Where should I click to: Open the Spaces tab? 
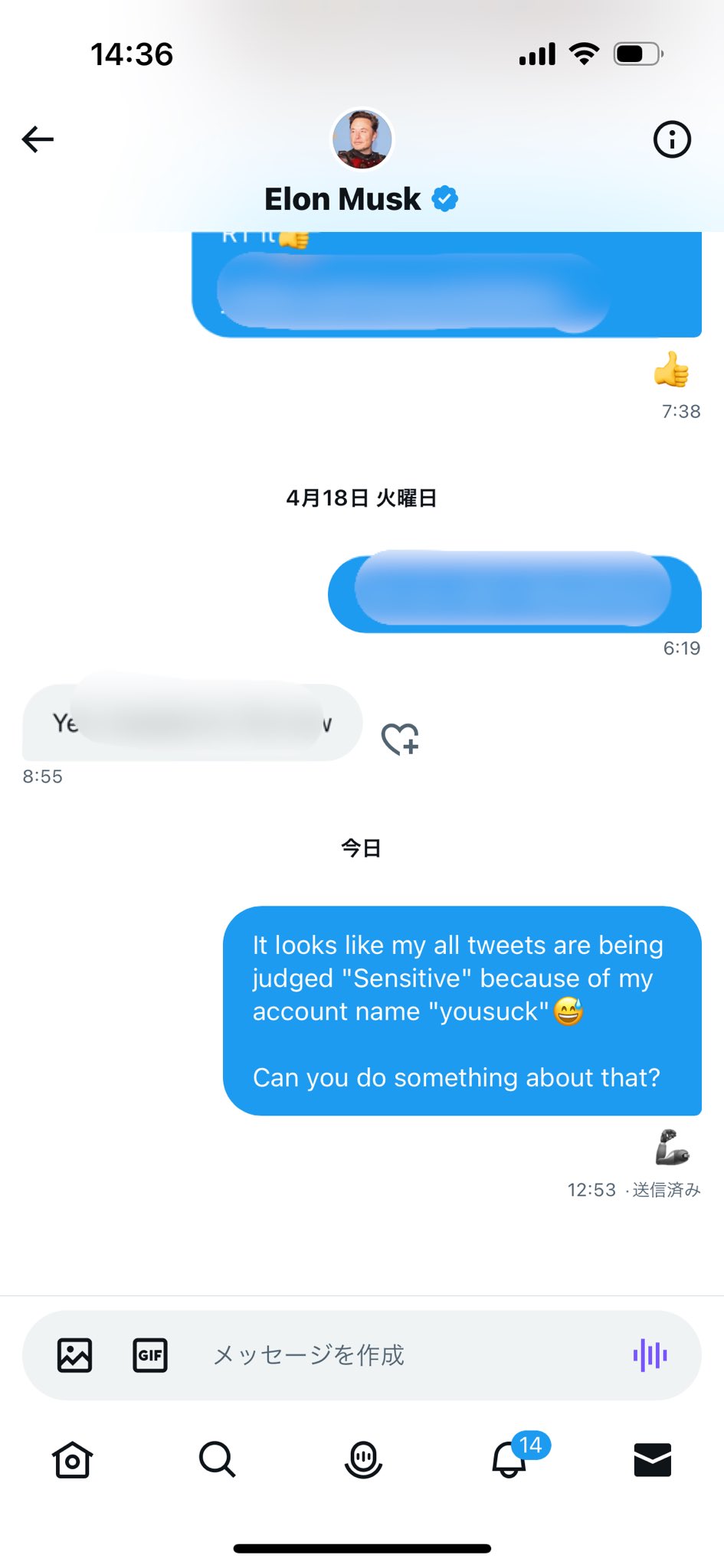pos(363,1459)
